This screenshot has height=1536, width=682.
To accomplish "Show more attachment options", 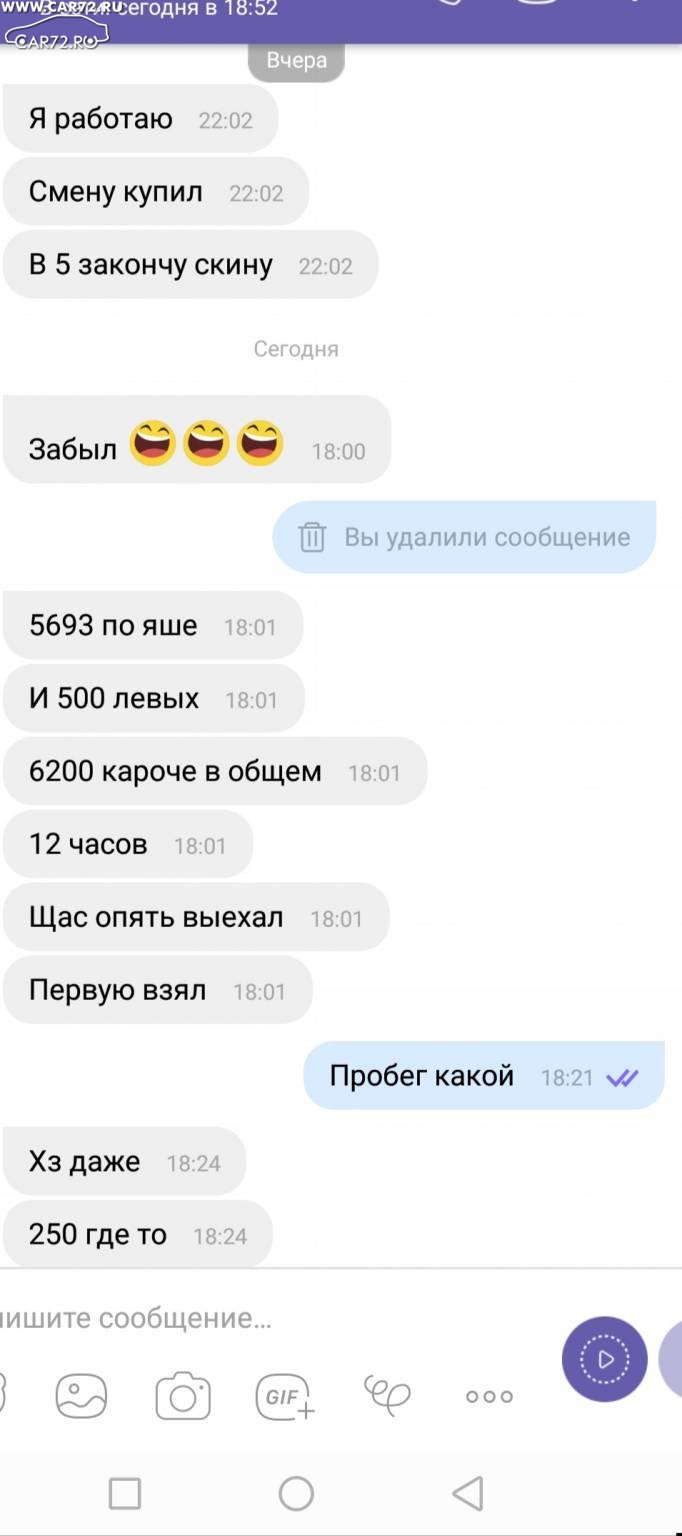I will [x=490, y=1397].
